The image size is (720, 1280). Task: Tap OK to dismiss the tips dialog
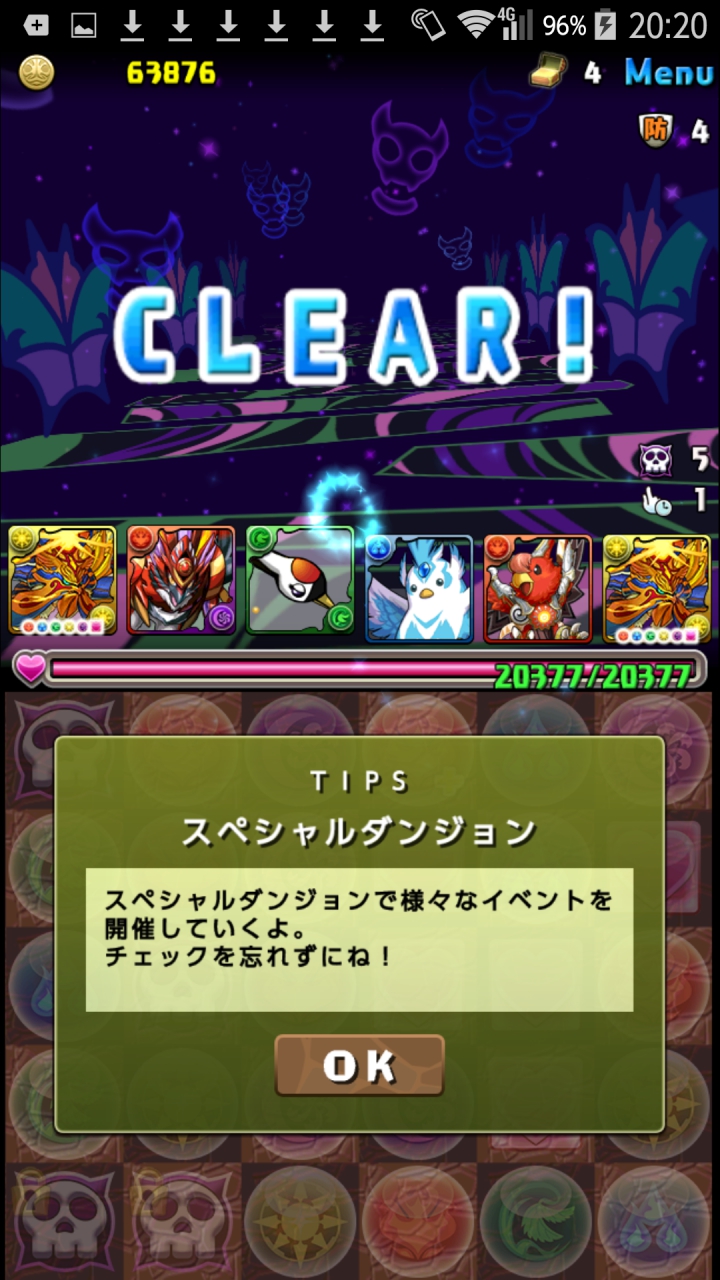(x=359, y=1065)
